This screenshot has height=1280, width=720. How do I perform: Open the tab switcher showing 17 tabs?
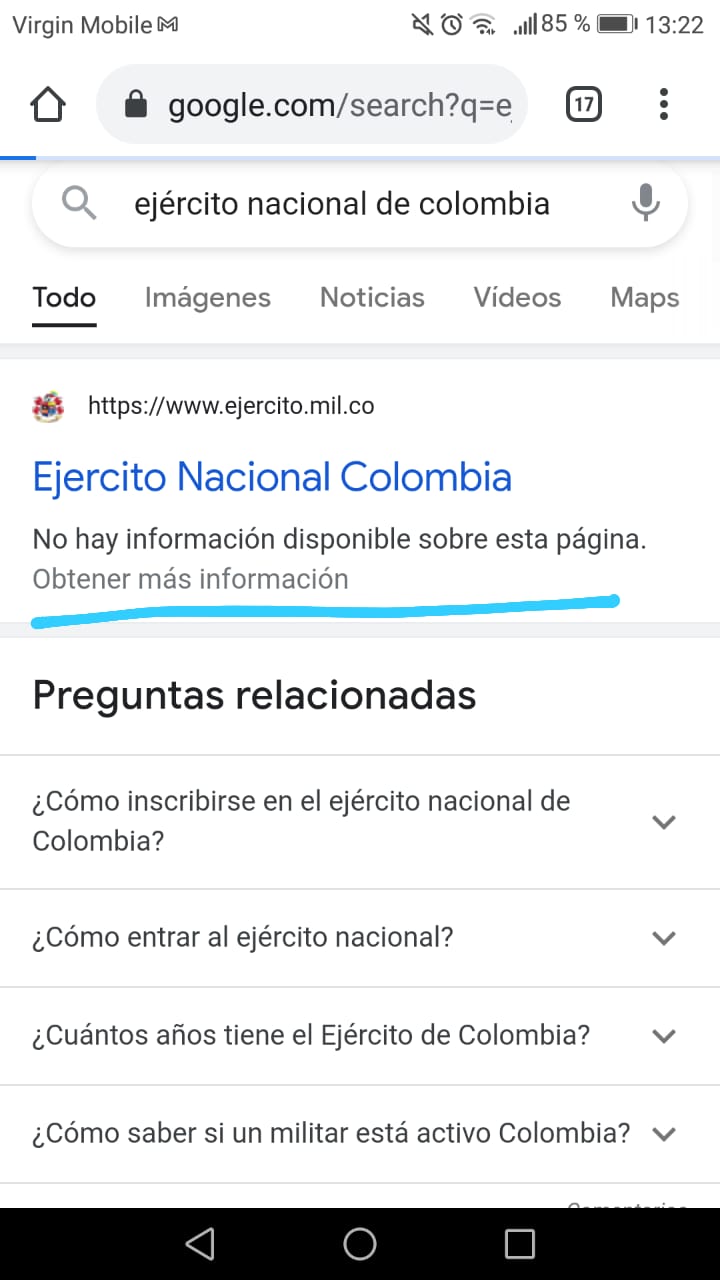click(584, 104)
